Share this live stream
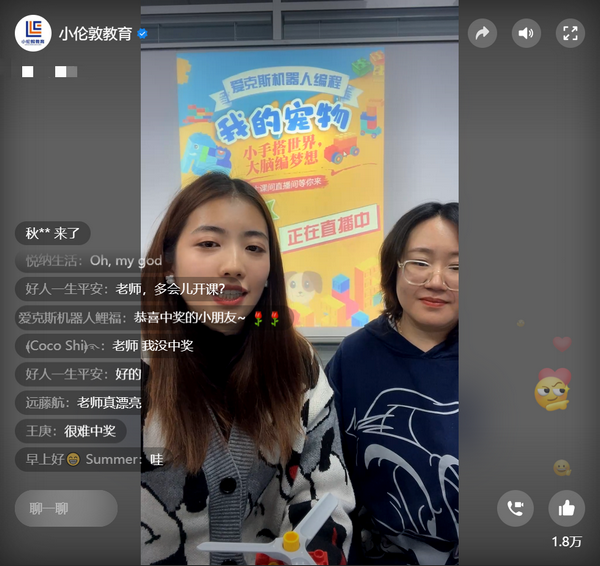 tap(483, 33)
